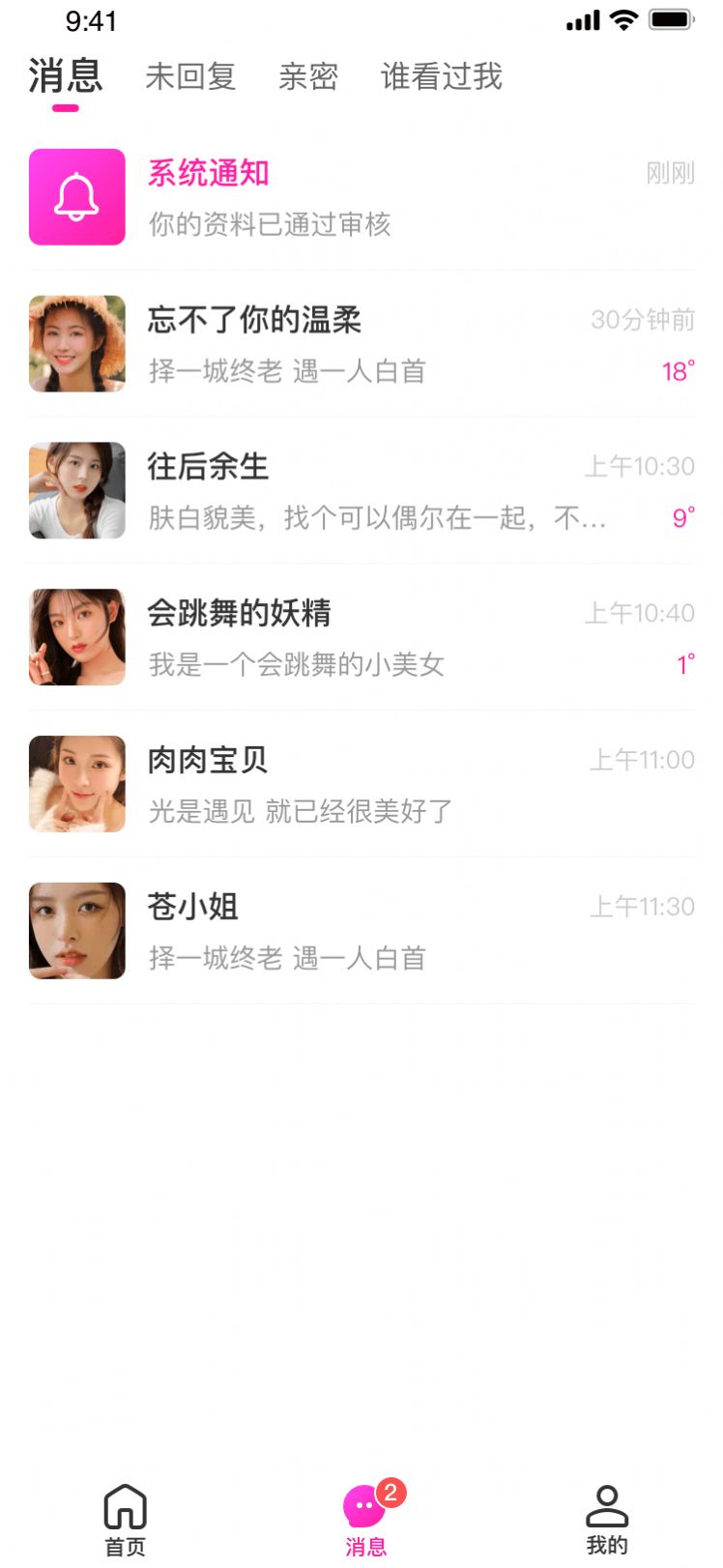Tap the 18° temperature indicator
The width and height of the screenshot is (723, 1568).
pos(677,372)
